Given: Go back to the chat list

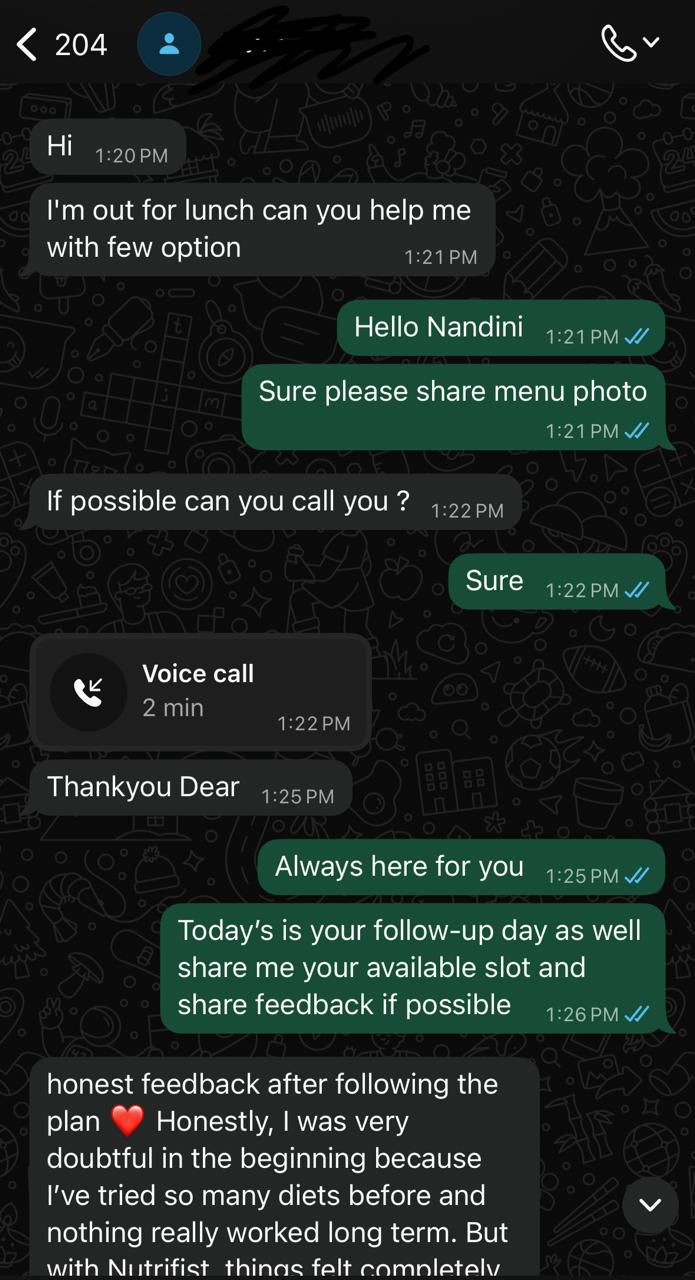Looking at the screenshot, I should click(28, 44).
